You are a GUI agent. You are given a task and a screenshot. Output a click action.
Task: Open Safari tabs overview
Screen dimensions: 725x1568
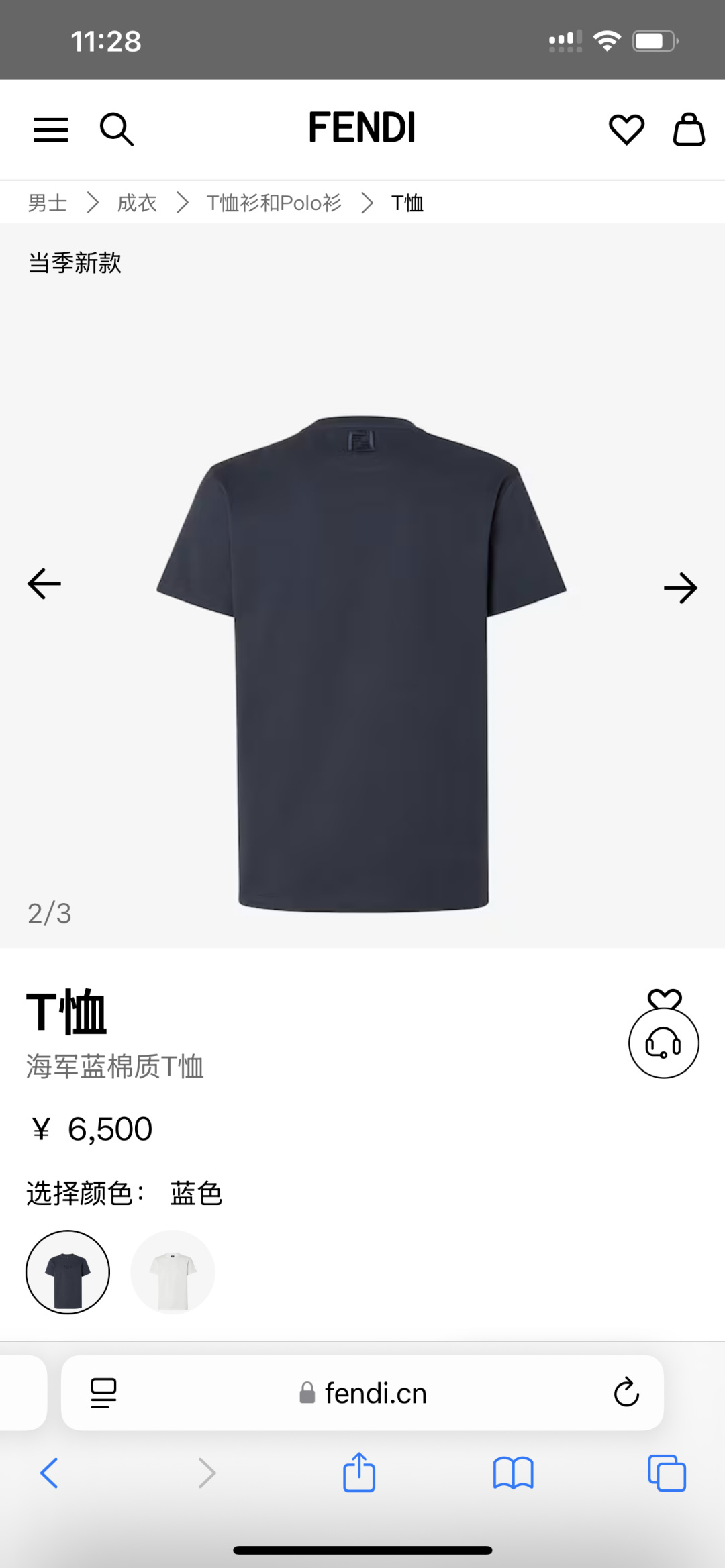click(x=667, y=1473)
